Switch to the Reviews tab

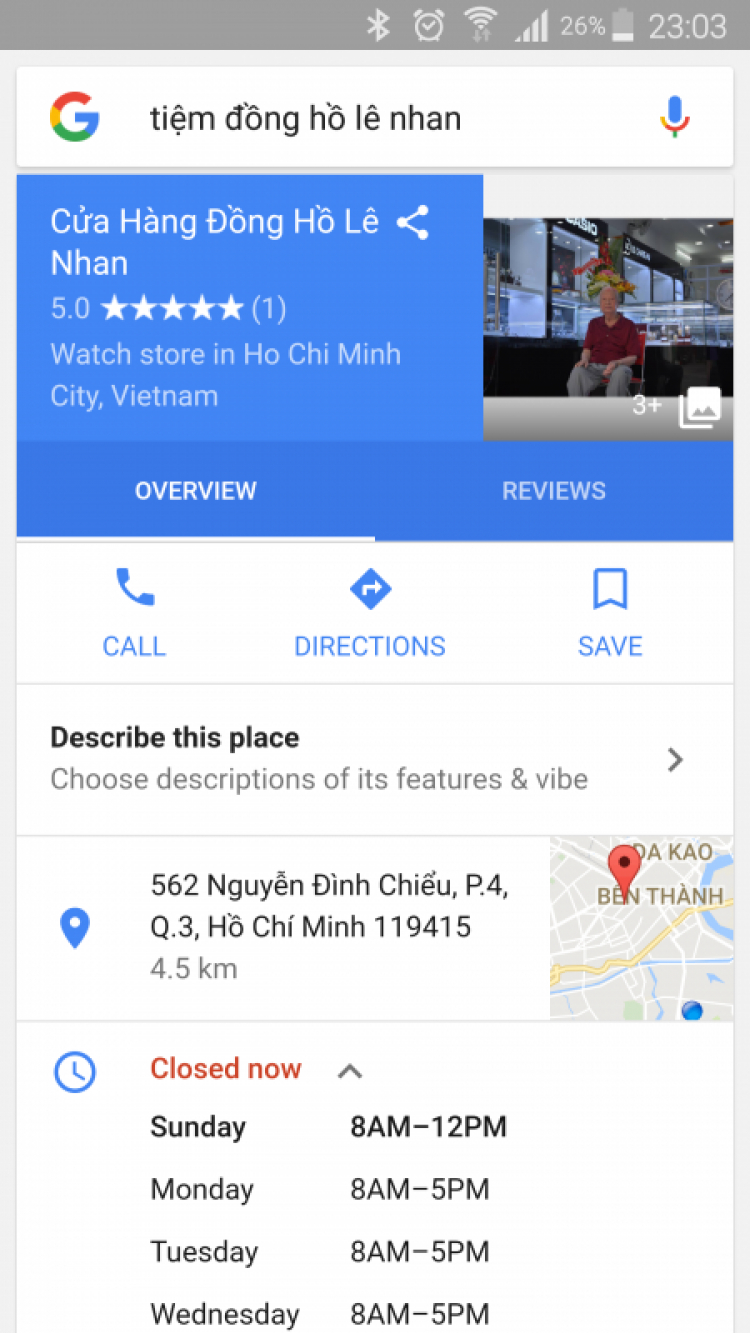[553, 491]
